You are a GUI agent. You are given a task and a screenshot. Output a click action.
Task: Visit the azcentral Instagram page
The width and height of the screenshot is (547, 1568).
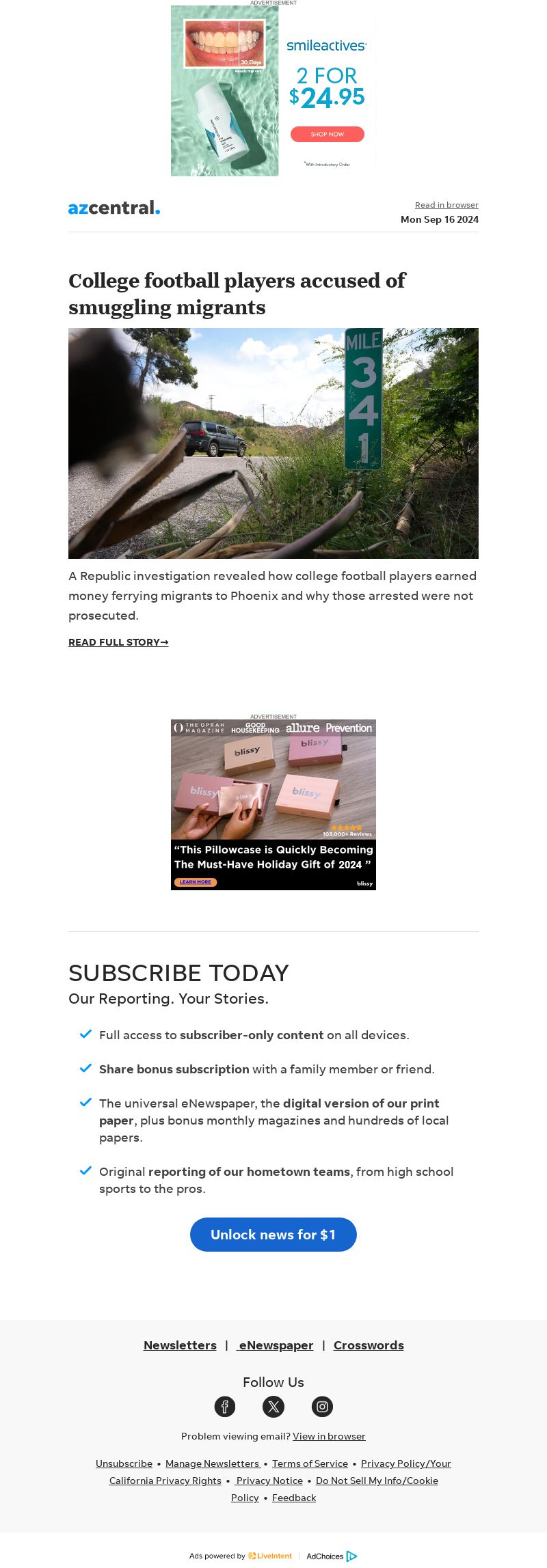click(x=322, y=1406)
